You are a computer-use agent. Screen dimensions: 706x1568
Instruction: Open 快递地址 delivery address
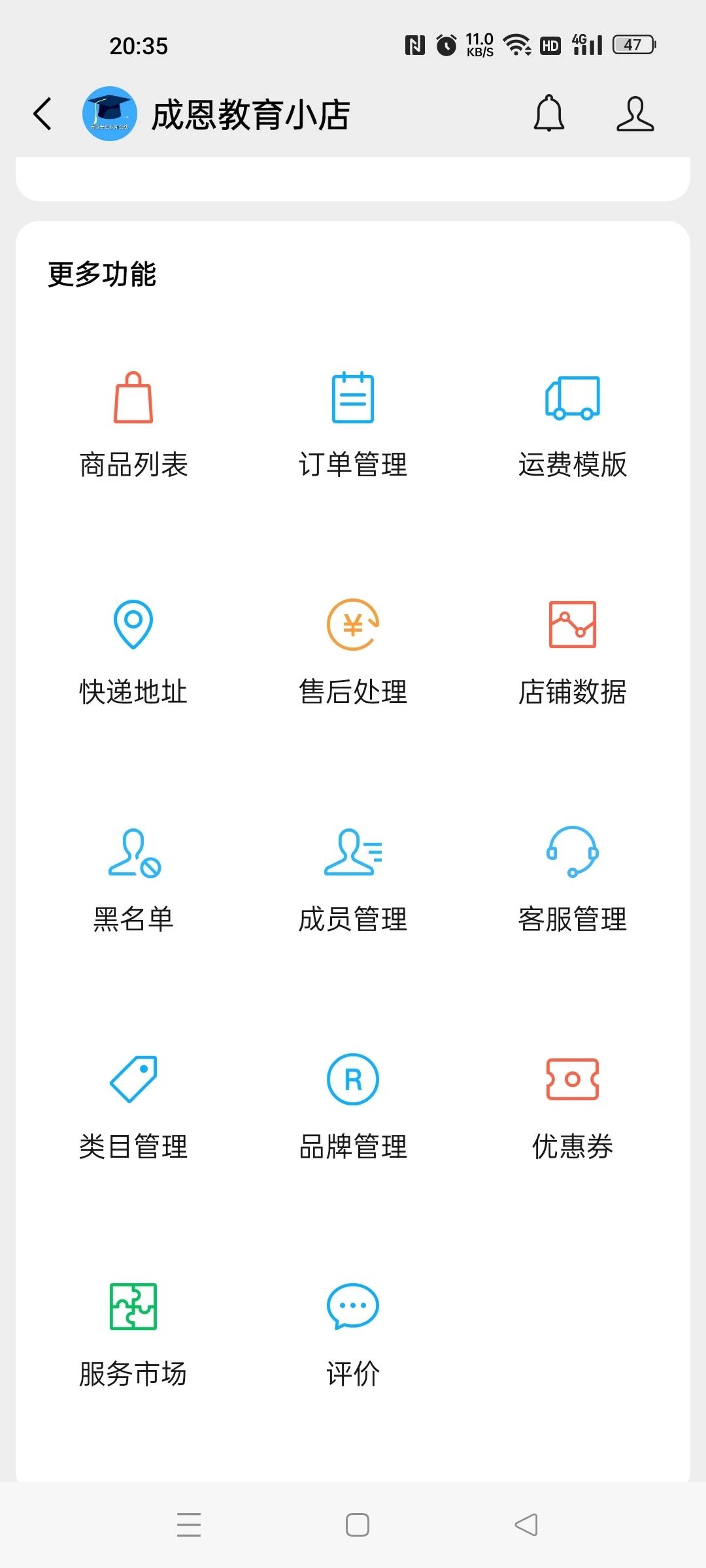(x=133, y=652)
